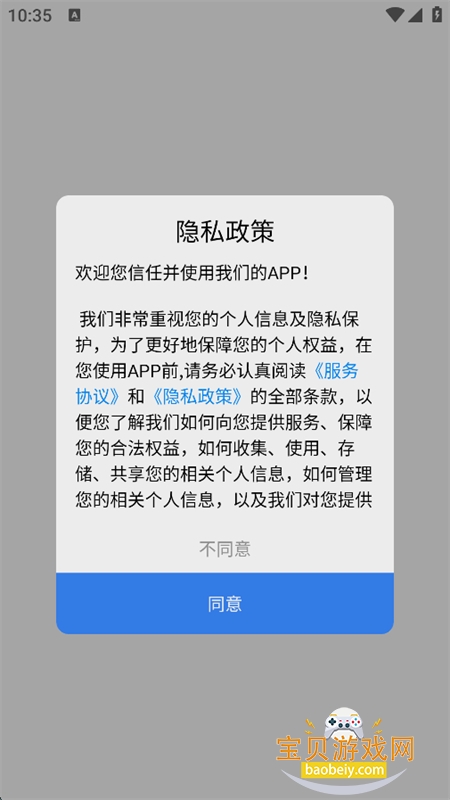Open the 《隐私政策》 link
The height and width of the screenshot is (800, 450).
197,396
